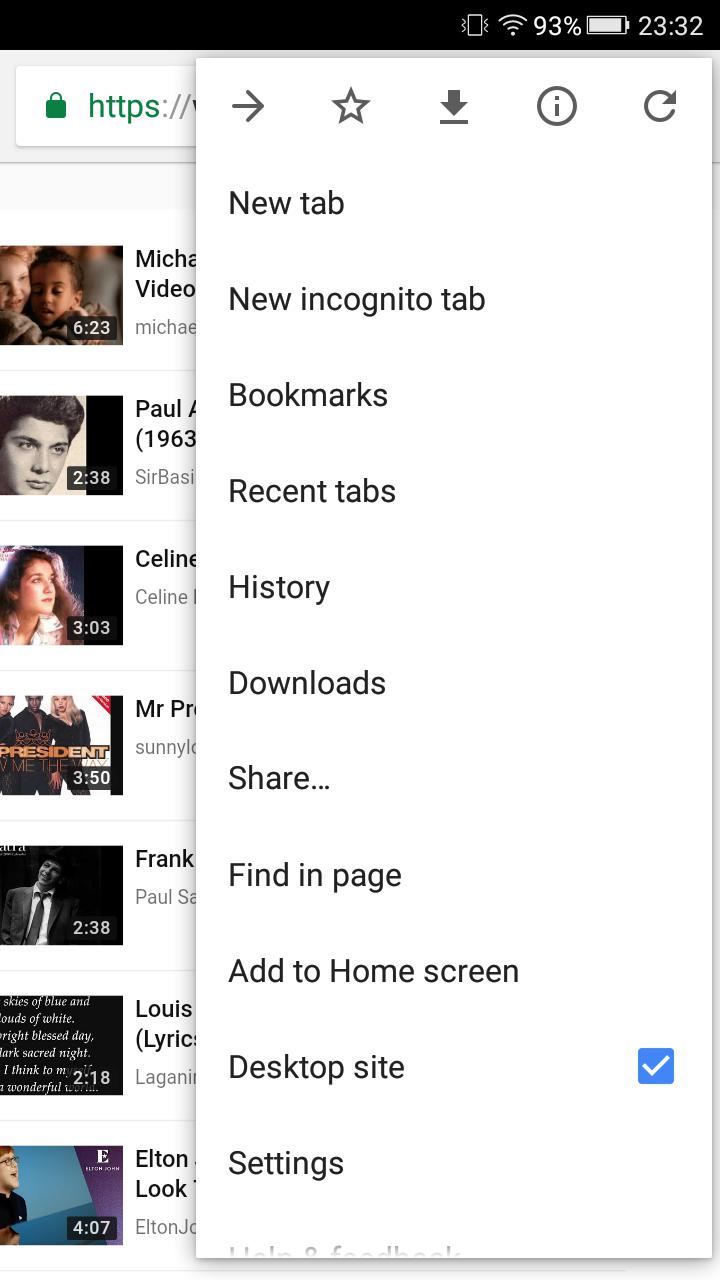720x1280 pixels.
Task: Select Add to Home screen
Action: [454, 971]
